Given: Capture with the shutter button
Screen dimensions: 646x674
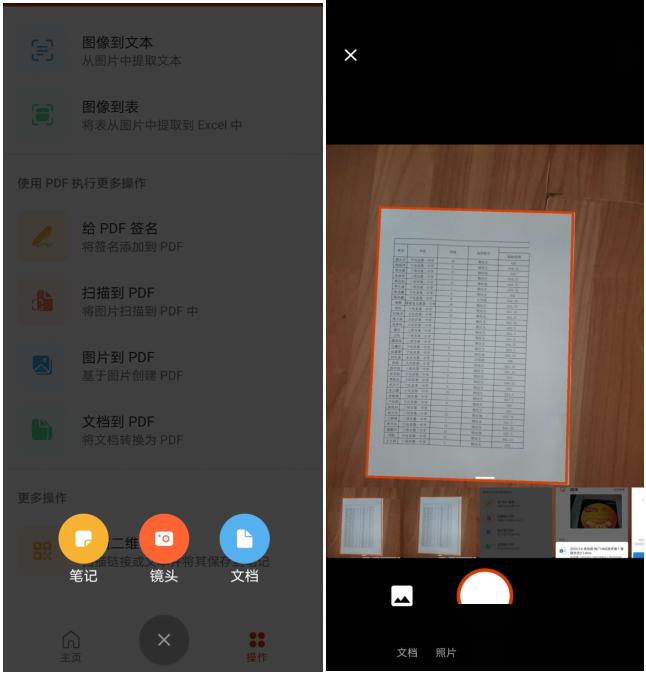Looking at the screenshot, I should pos(485,590).
